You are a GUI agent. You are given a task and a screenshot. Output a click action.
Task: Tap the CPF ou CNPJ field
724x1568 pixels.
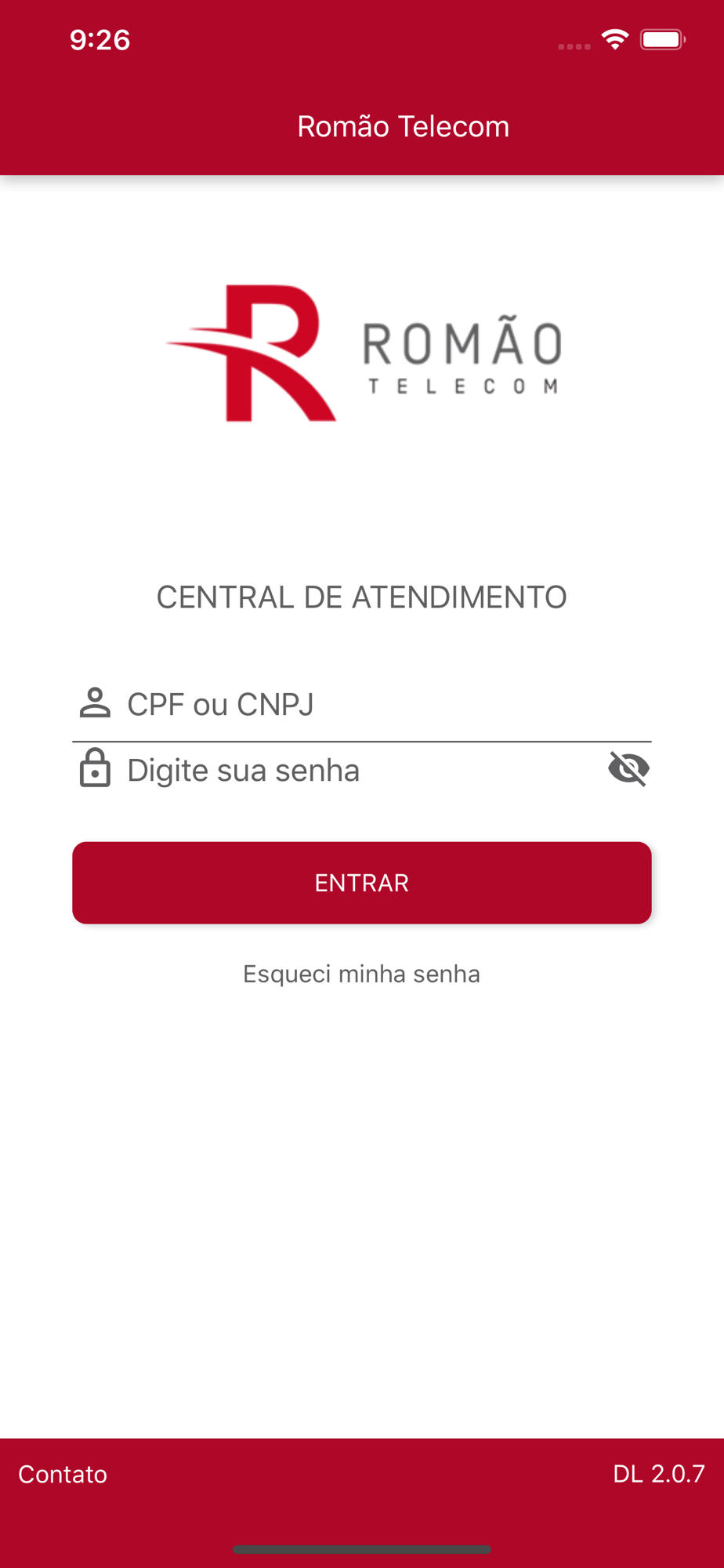pyautogui.click(x=362, y=704)
